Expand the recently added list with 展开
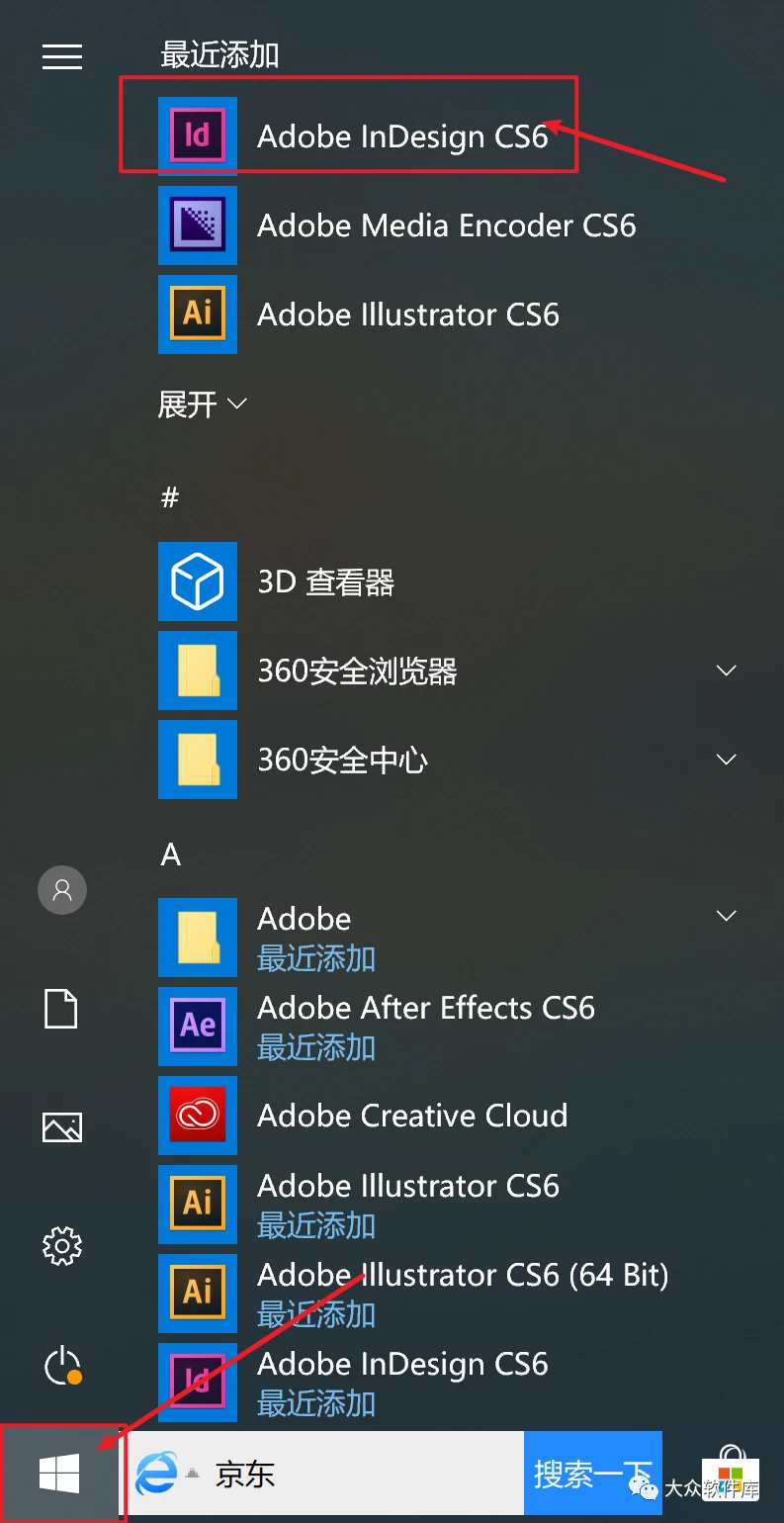Image resolution: width=784 pixels, height=1523 pixels. [x=202, y=404]
